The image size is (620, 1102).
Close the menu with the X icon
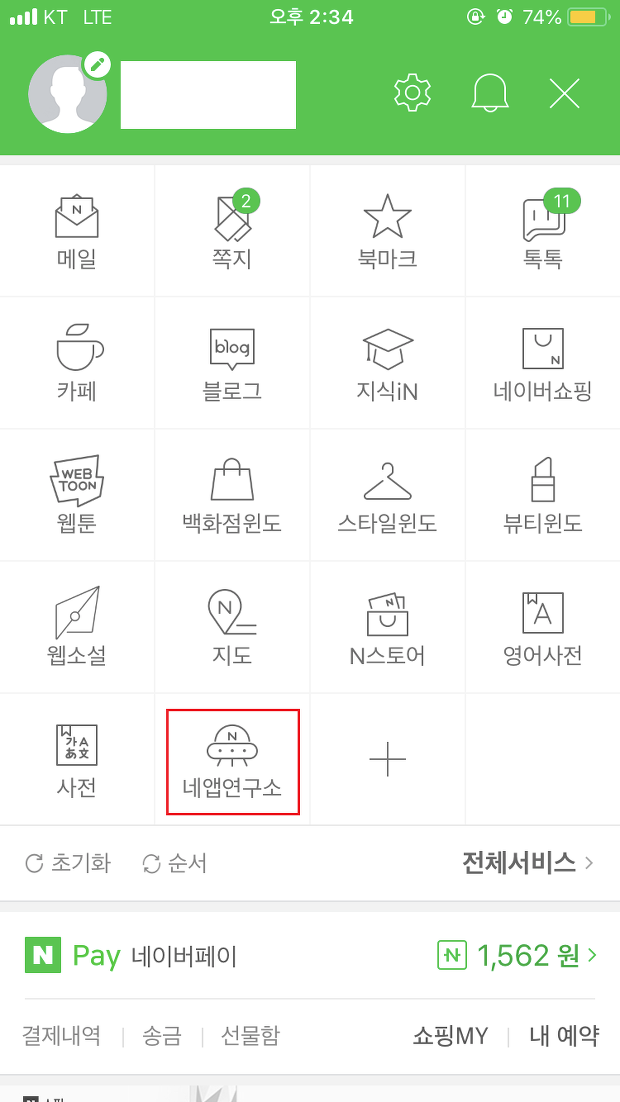(564, 93)
